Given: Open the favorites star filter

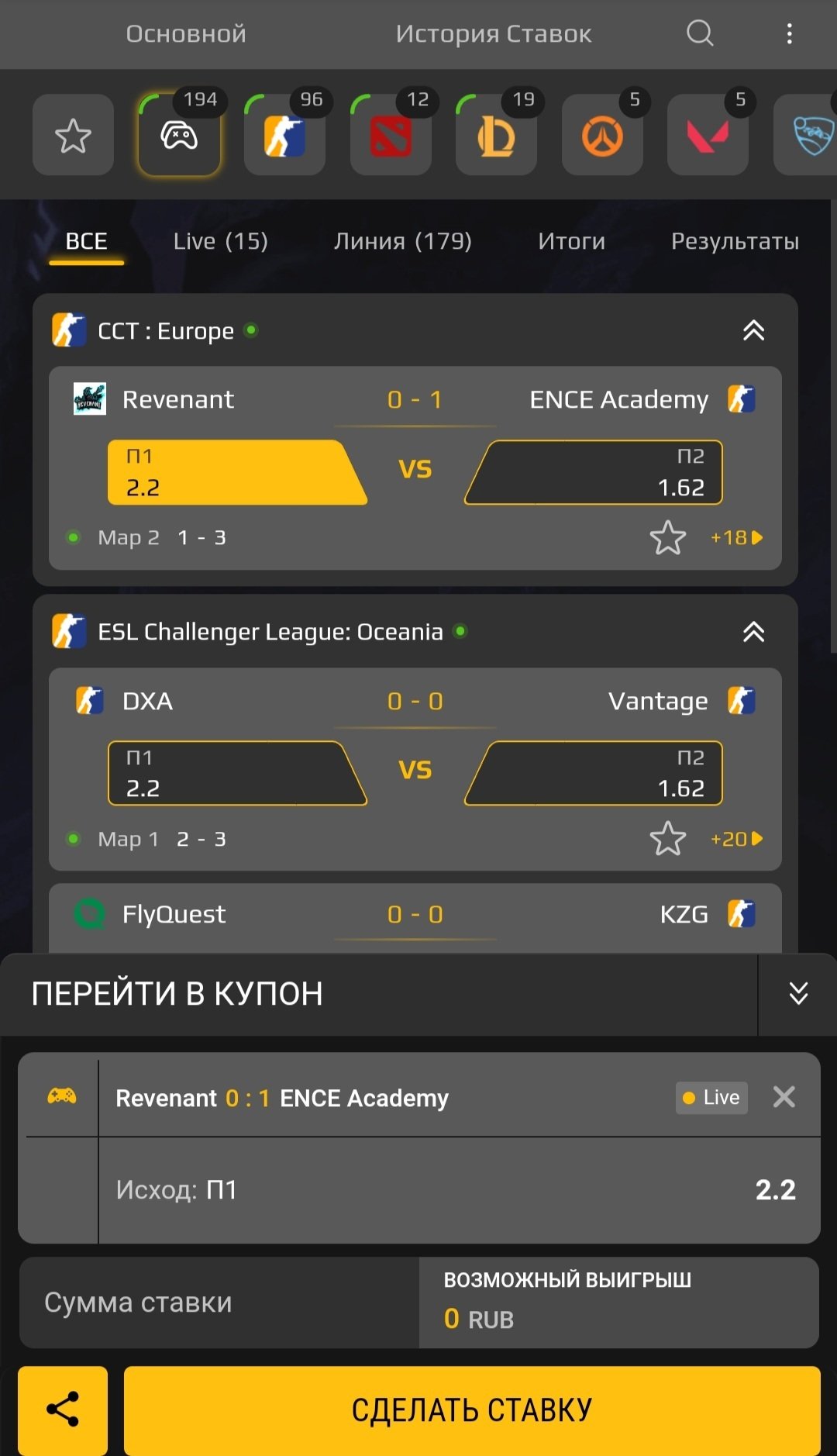Looking at the screenshot, I should click(x=73, y=136).
